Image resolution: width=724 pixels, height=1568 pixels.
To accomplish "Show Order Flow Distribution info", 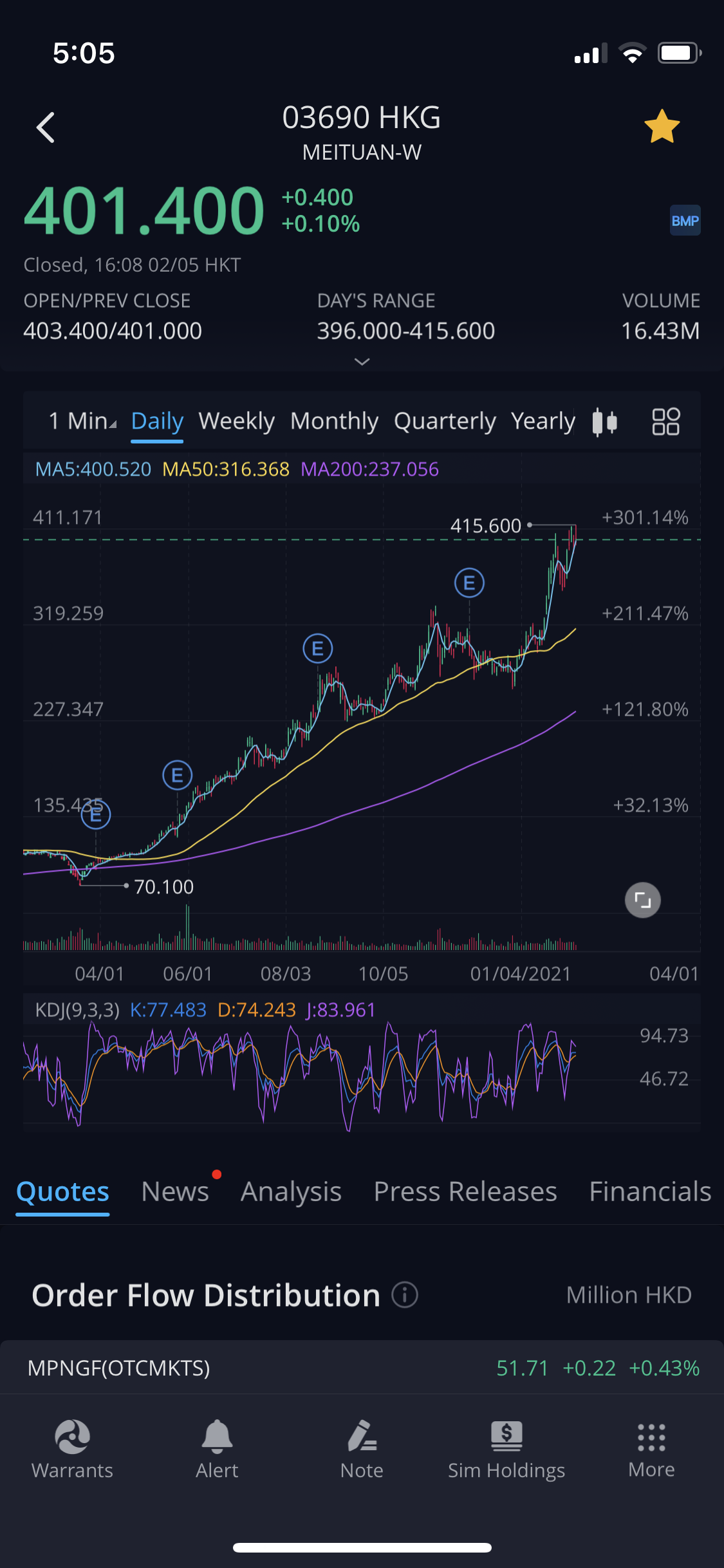I will point(405,1294).
